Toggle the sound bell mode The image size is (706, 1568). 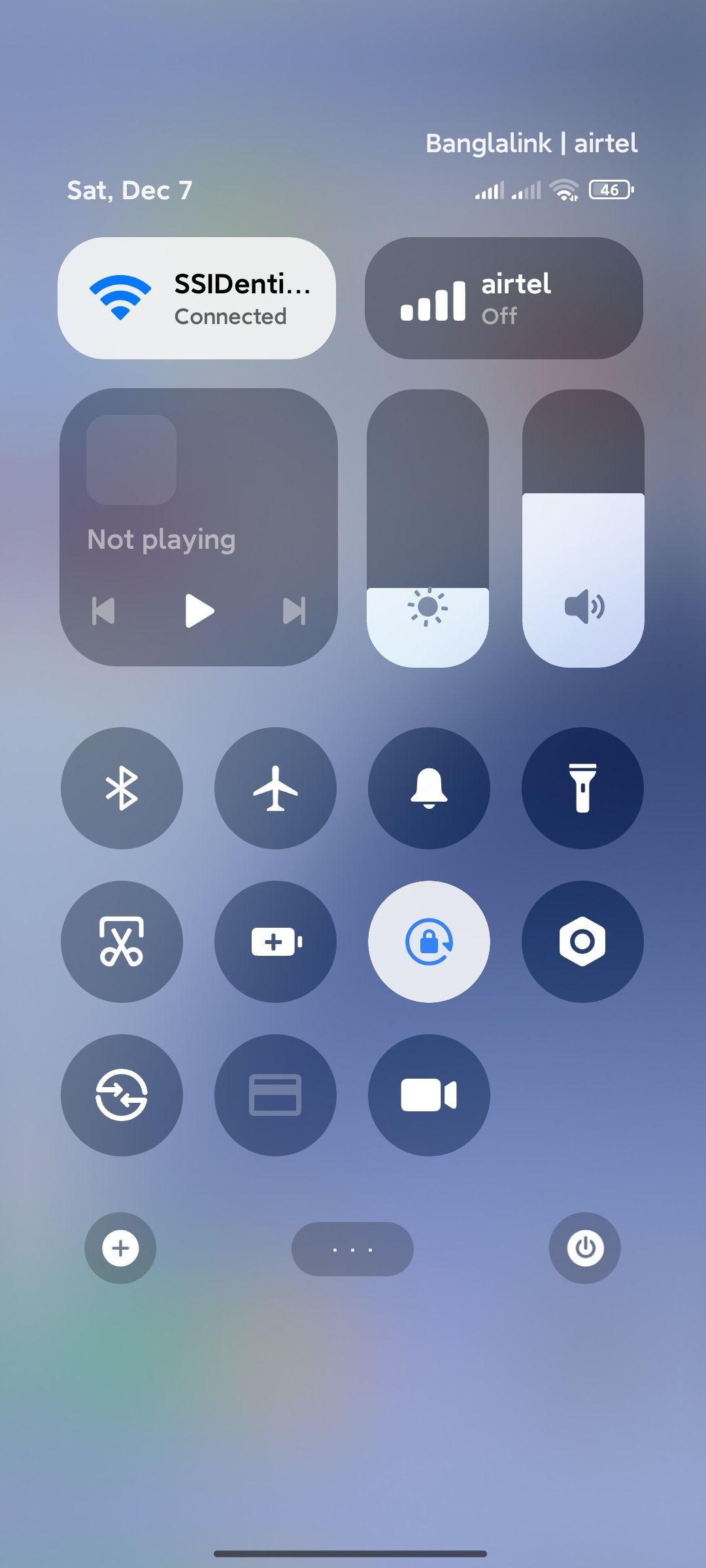click(429, 788)
